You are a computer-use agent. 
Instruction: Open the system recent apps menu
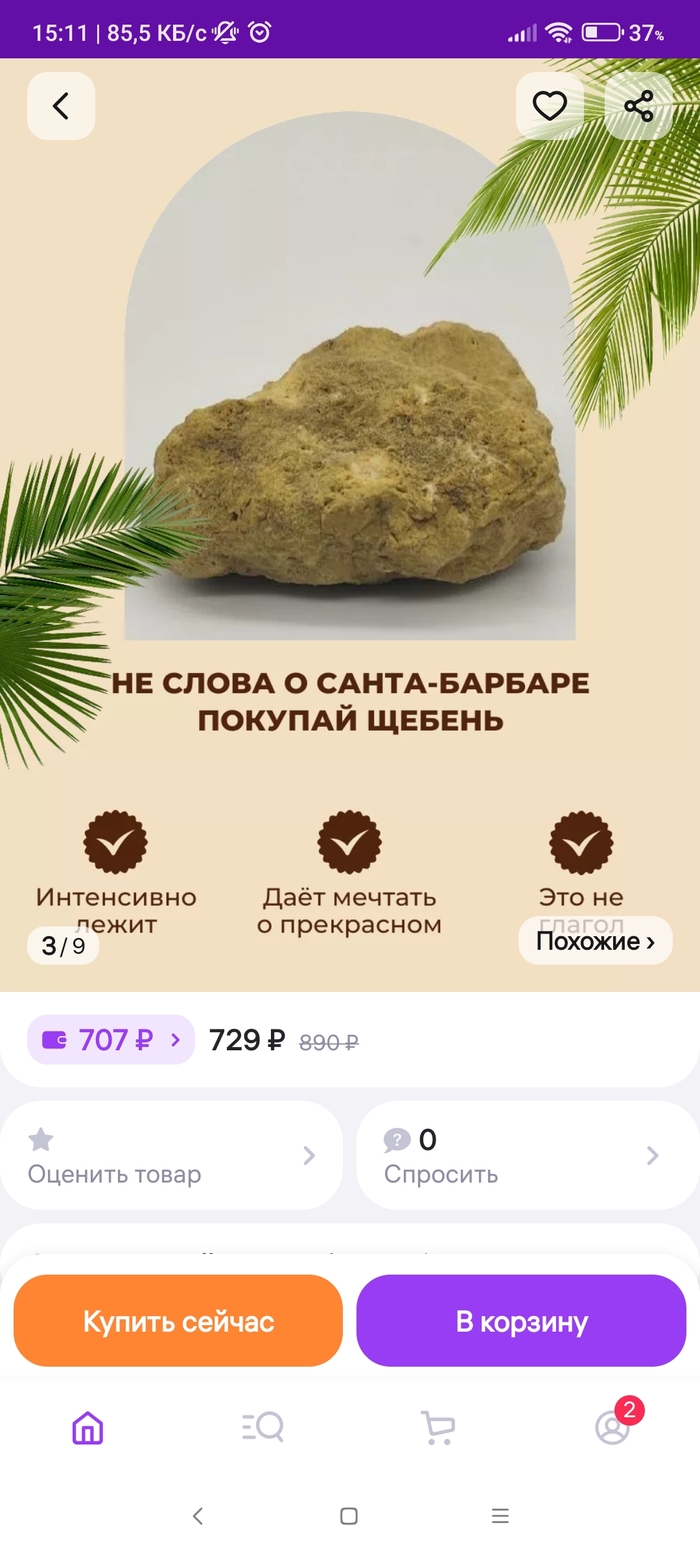501,1516
